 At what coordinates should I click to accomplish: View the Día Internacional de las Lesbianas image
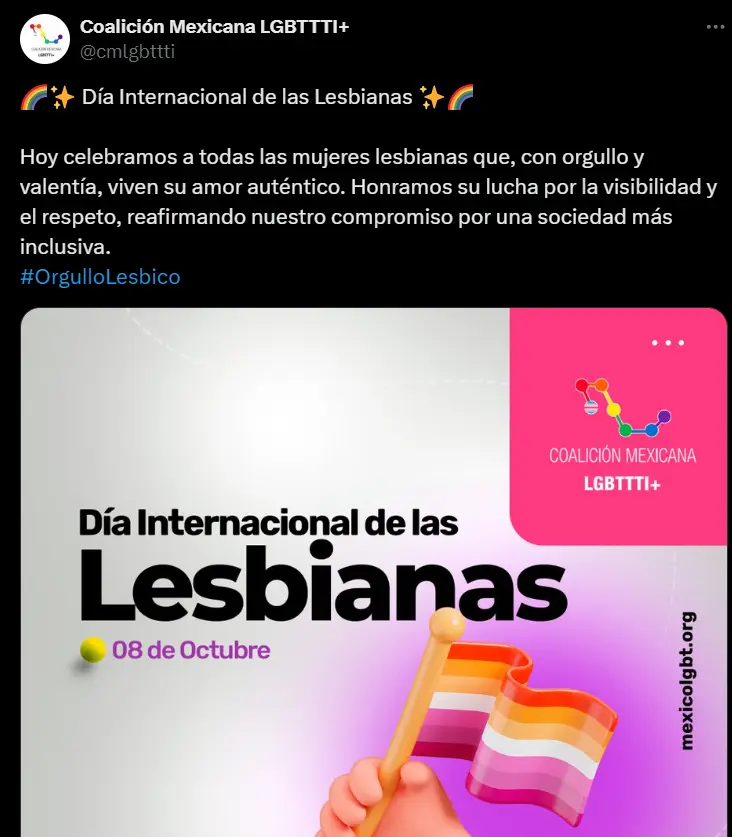click(373, 572)
